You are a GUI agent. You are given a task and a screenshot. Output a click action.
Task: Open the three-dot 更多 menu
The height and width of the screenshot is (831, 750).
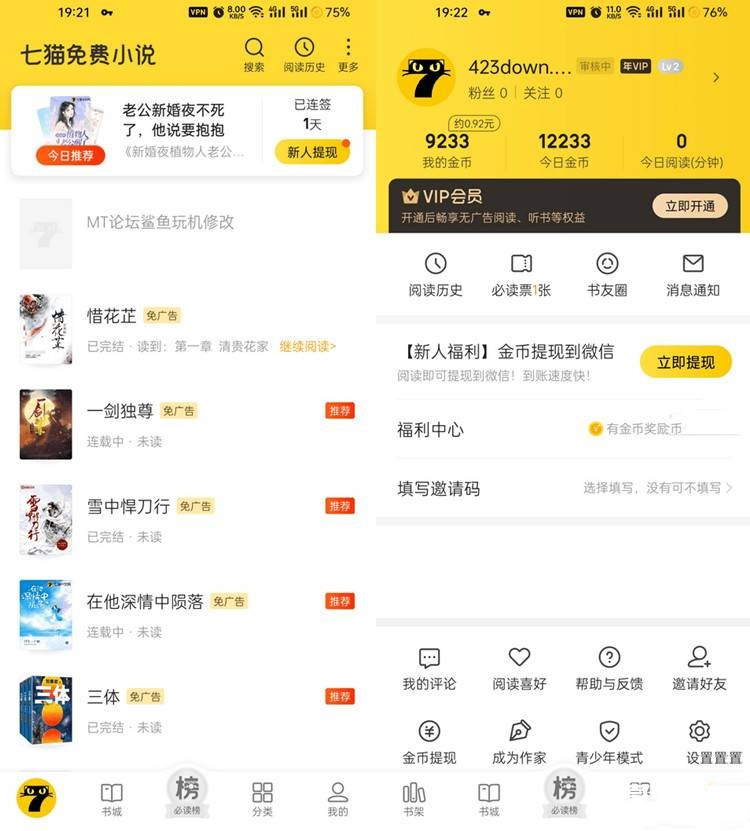[347, 48]
